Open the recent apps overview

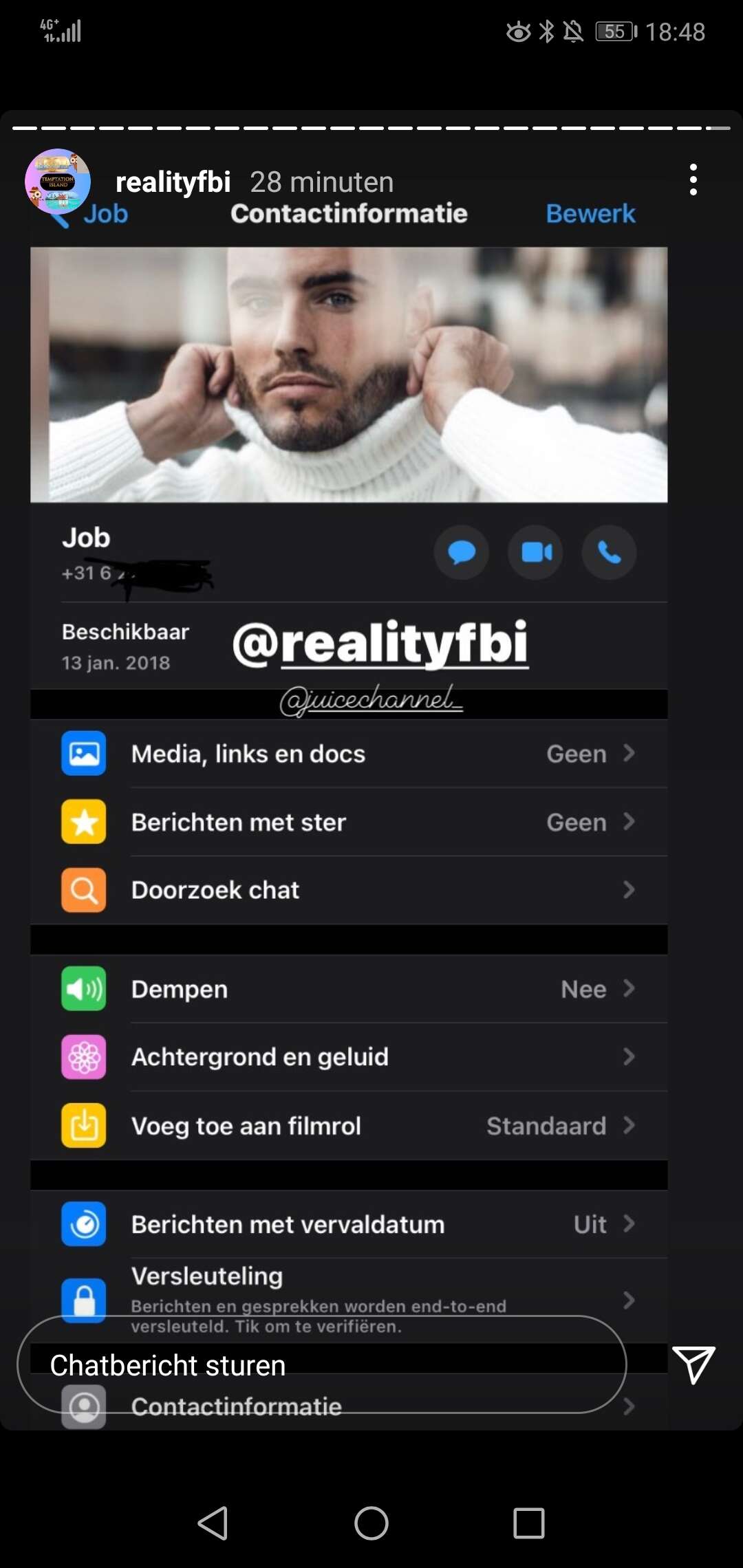coord(529,1523)
